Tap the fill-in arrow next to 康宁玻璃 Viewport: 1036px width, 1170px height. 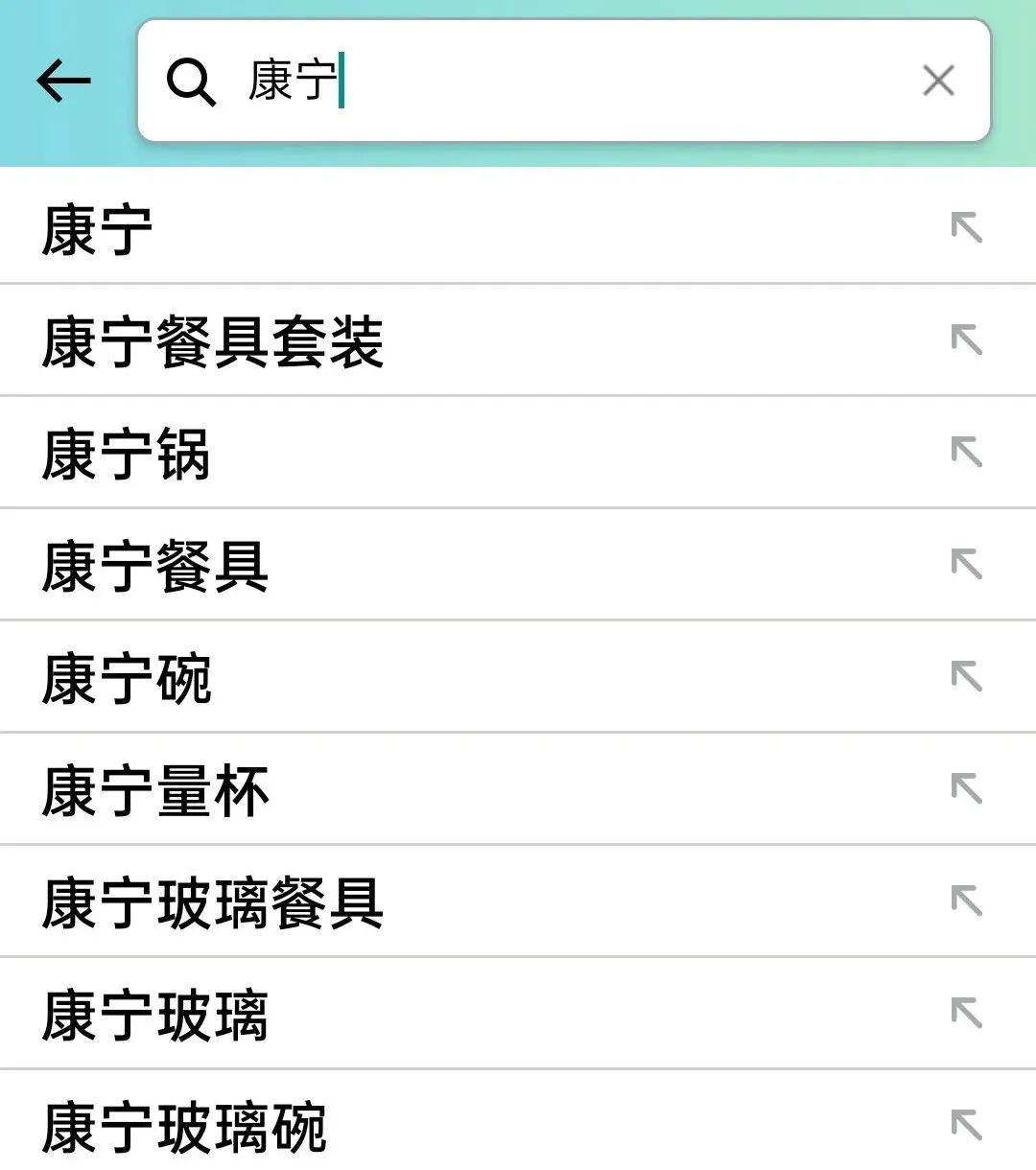(966, 1013)
